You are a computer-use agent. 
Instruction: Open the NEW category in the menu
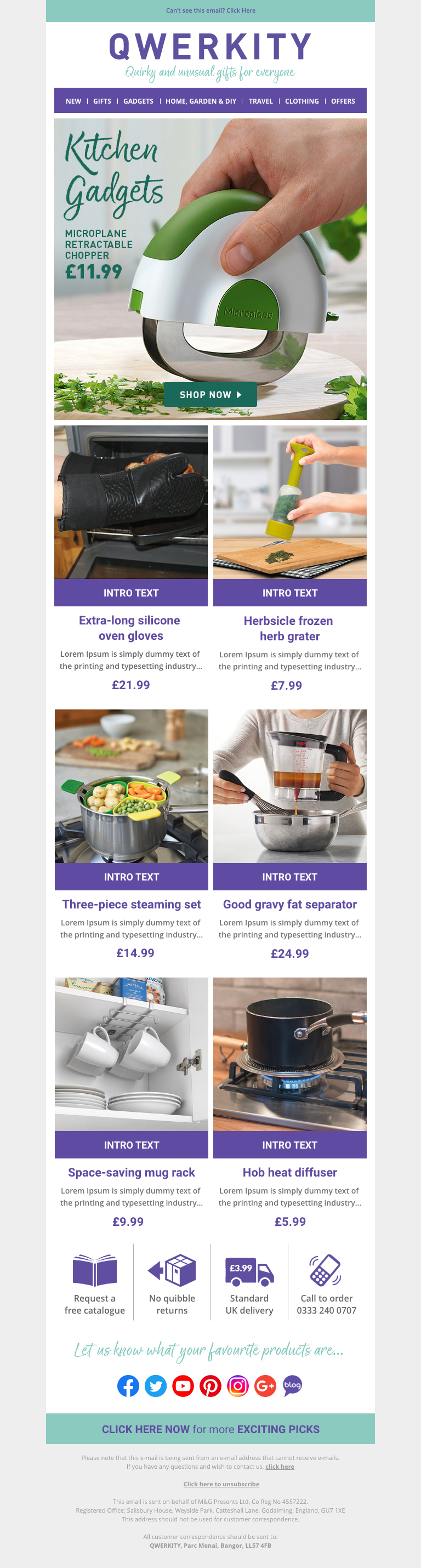[73, 101]
